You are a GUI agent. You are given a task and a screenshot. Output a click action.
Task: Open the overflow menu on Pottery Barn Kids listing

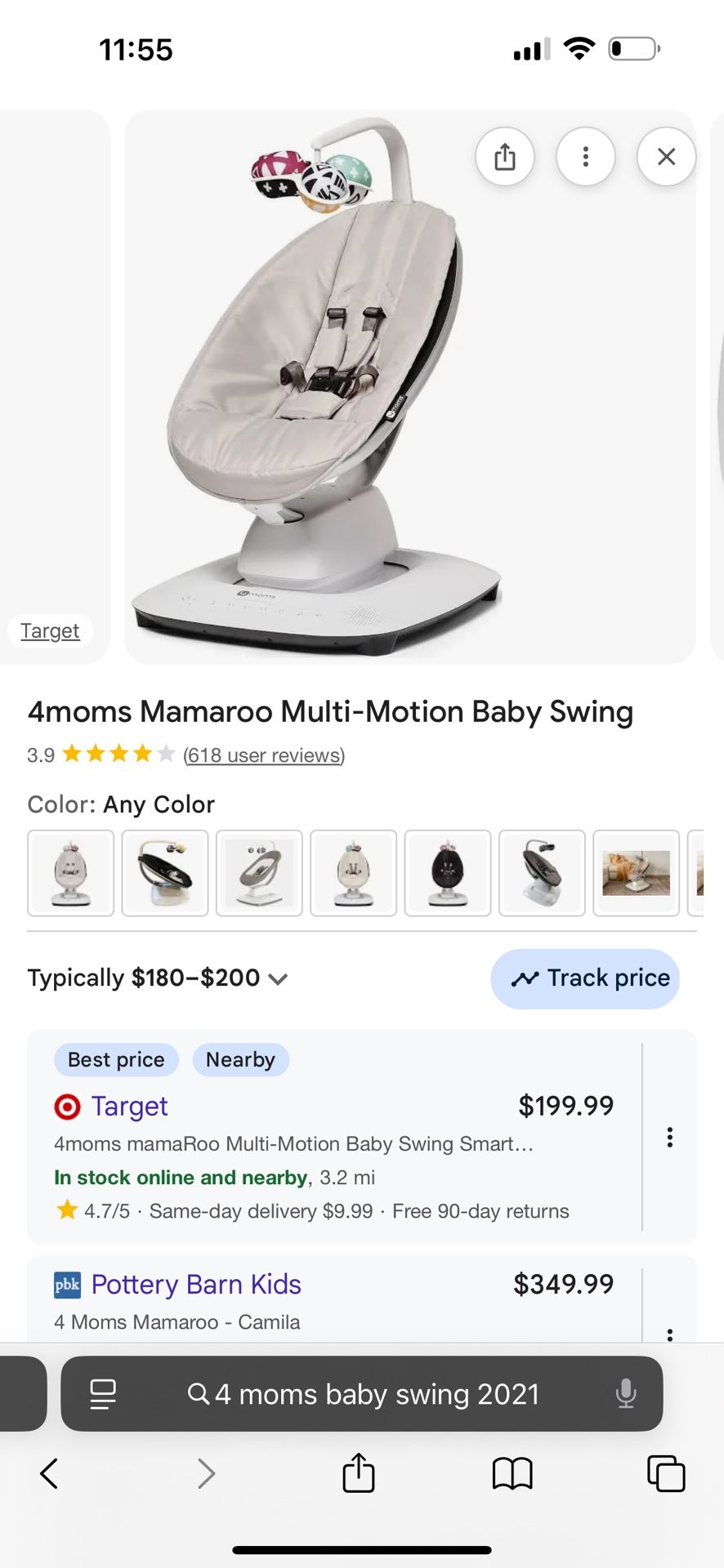click(669, 1334)
